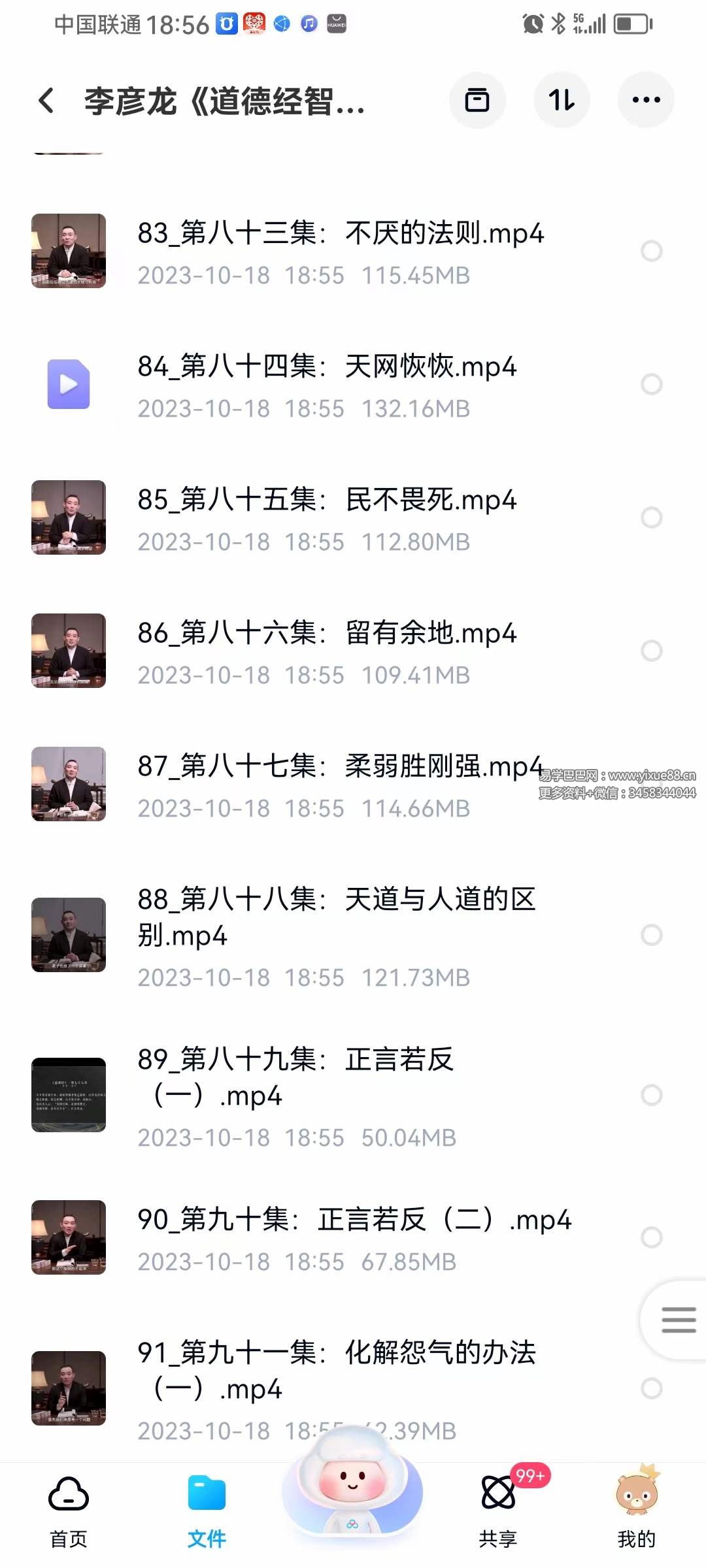Tap the Bluetooth icon in the status bar
Viewport: 706px width, 1568px height.
click(x=559, y=24)
